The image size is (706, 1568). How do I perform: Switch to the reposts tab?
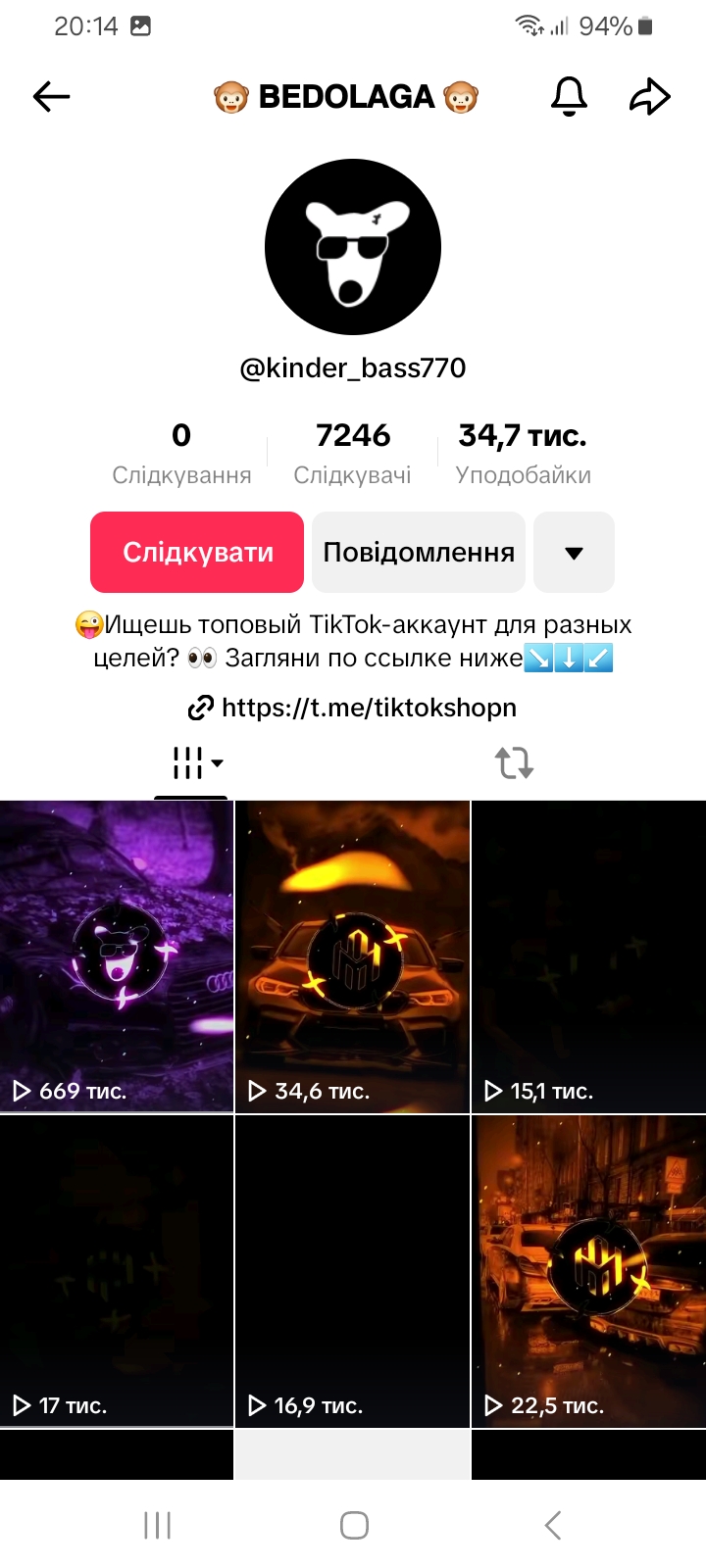pos(514,762)
